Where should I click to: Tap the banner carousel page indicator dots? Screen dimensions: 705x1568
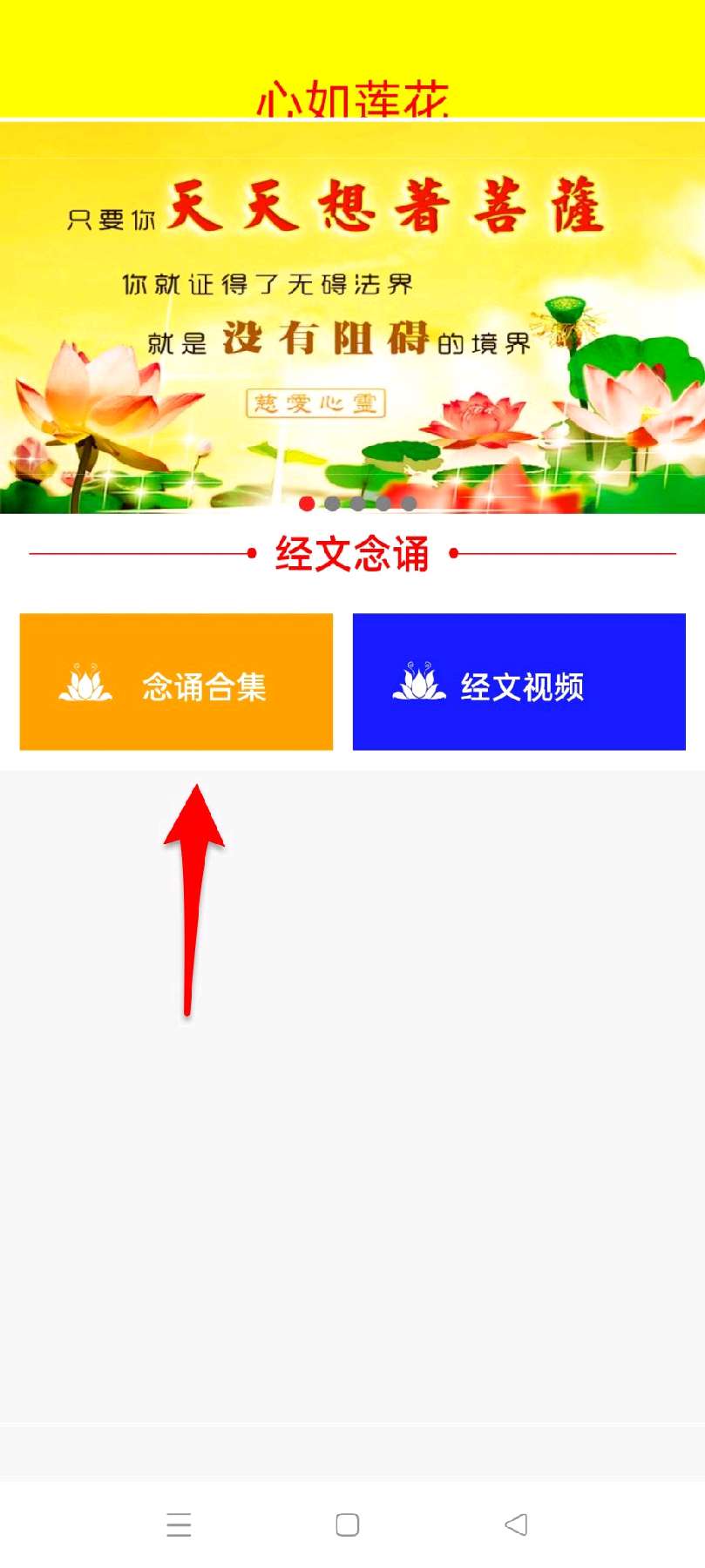click(x=357, y=504)
